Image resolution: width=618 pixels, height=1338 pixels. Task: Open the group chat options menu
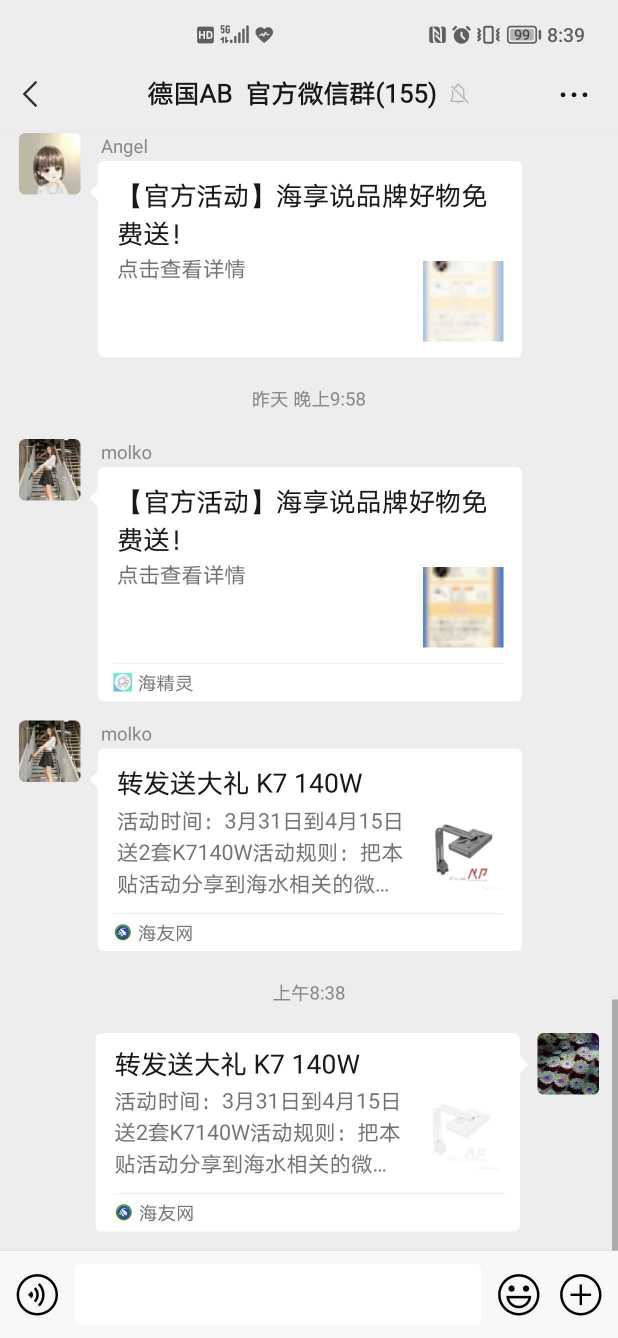[573, 94]
